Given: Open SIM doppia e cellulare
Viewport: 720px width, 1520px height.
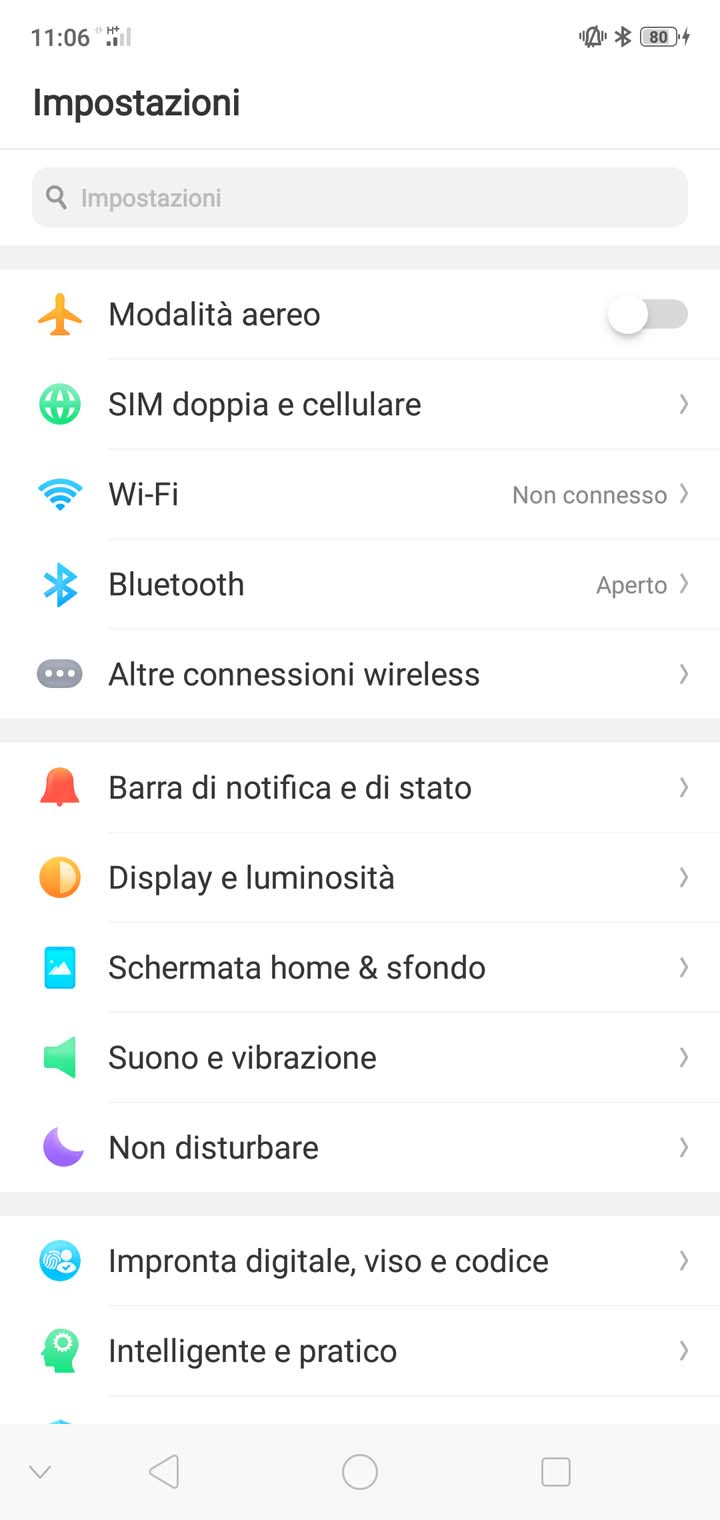Looking at the screenshot, I should pyautogui.click(x=360, y=404).
